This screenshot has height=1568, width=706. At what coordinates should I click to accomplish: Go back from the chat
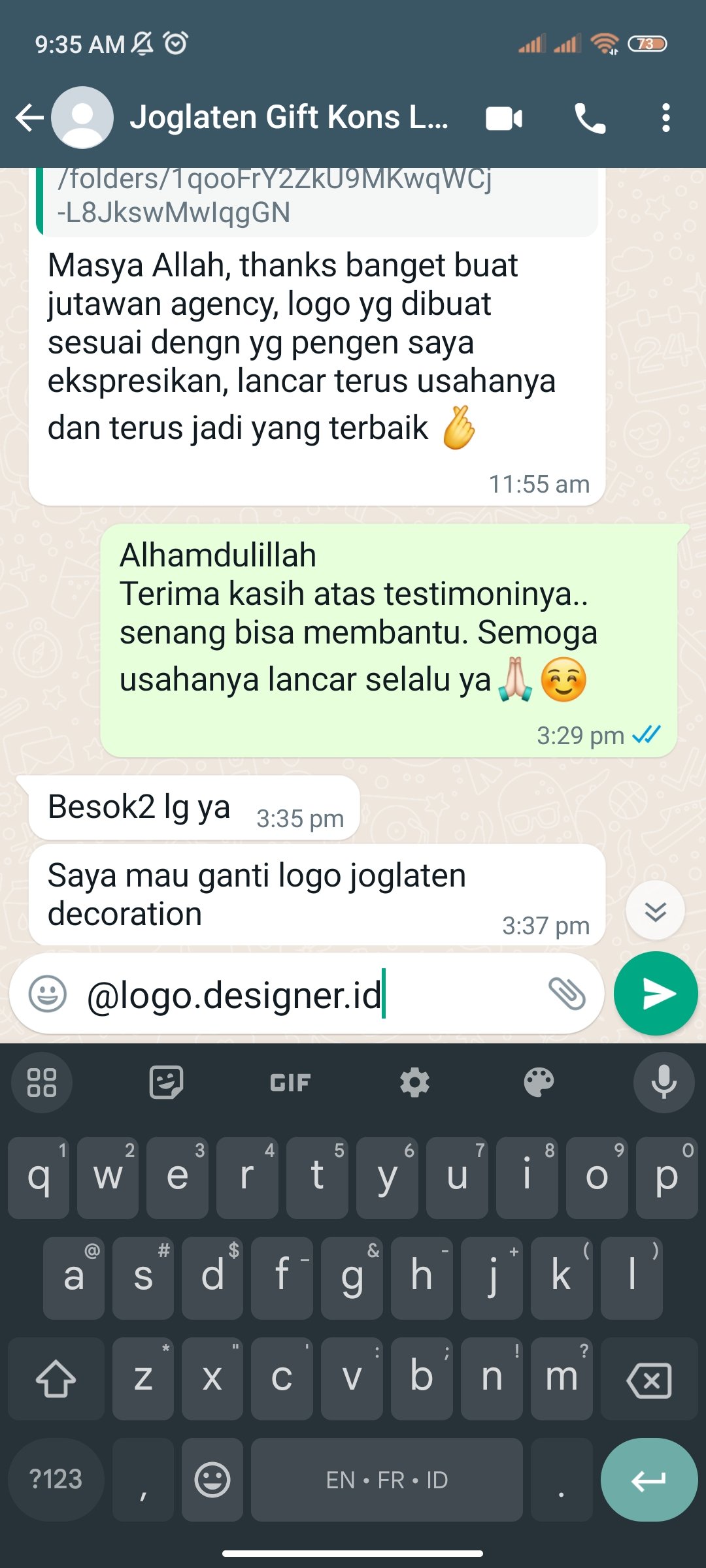(x=29, y=118)
